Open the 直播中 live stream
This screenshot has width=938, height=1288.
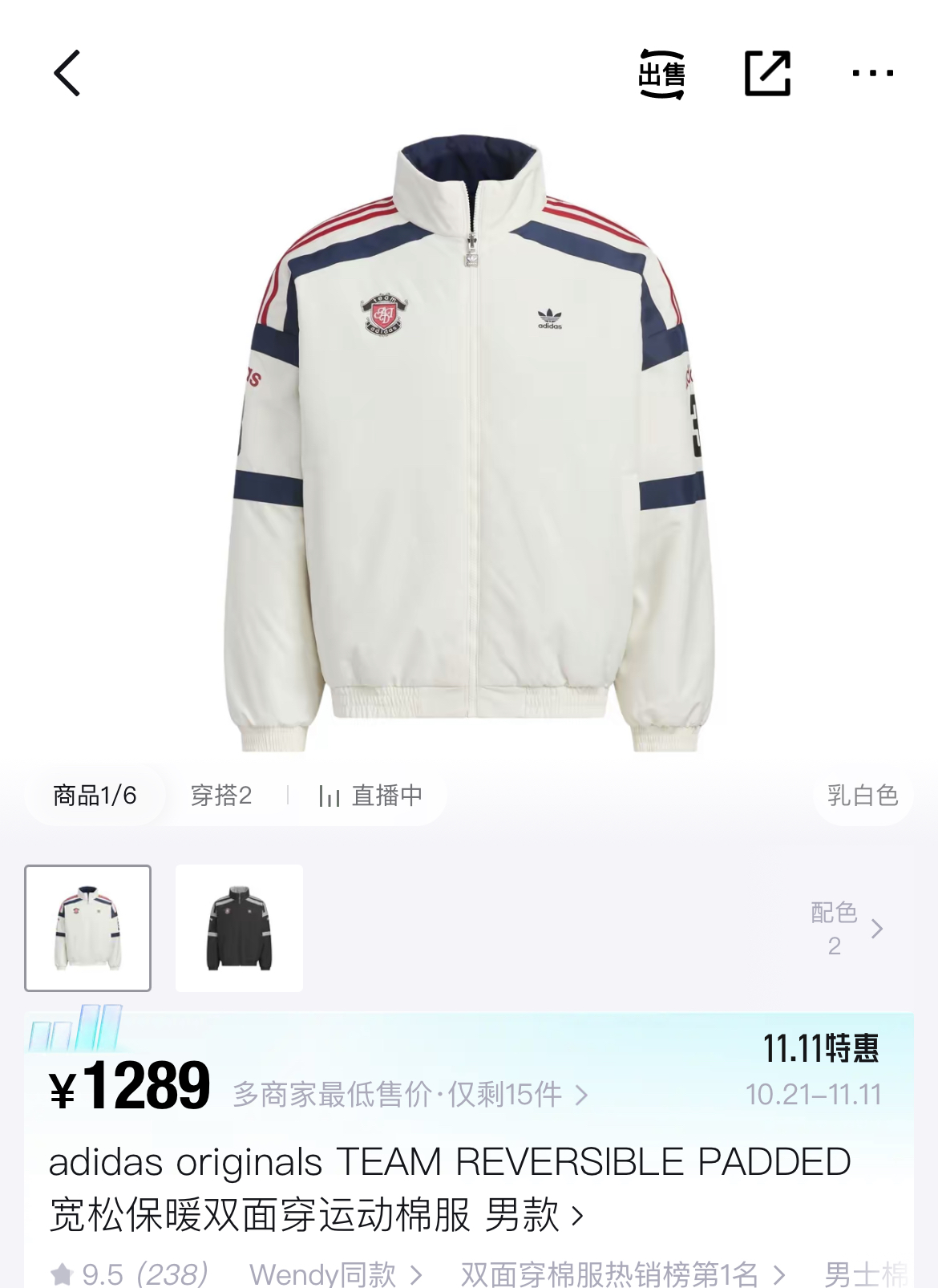(x=371, y=796)
